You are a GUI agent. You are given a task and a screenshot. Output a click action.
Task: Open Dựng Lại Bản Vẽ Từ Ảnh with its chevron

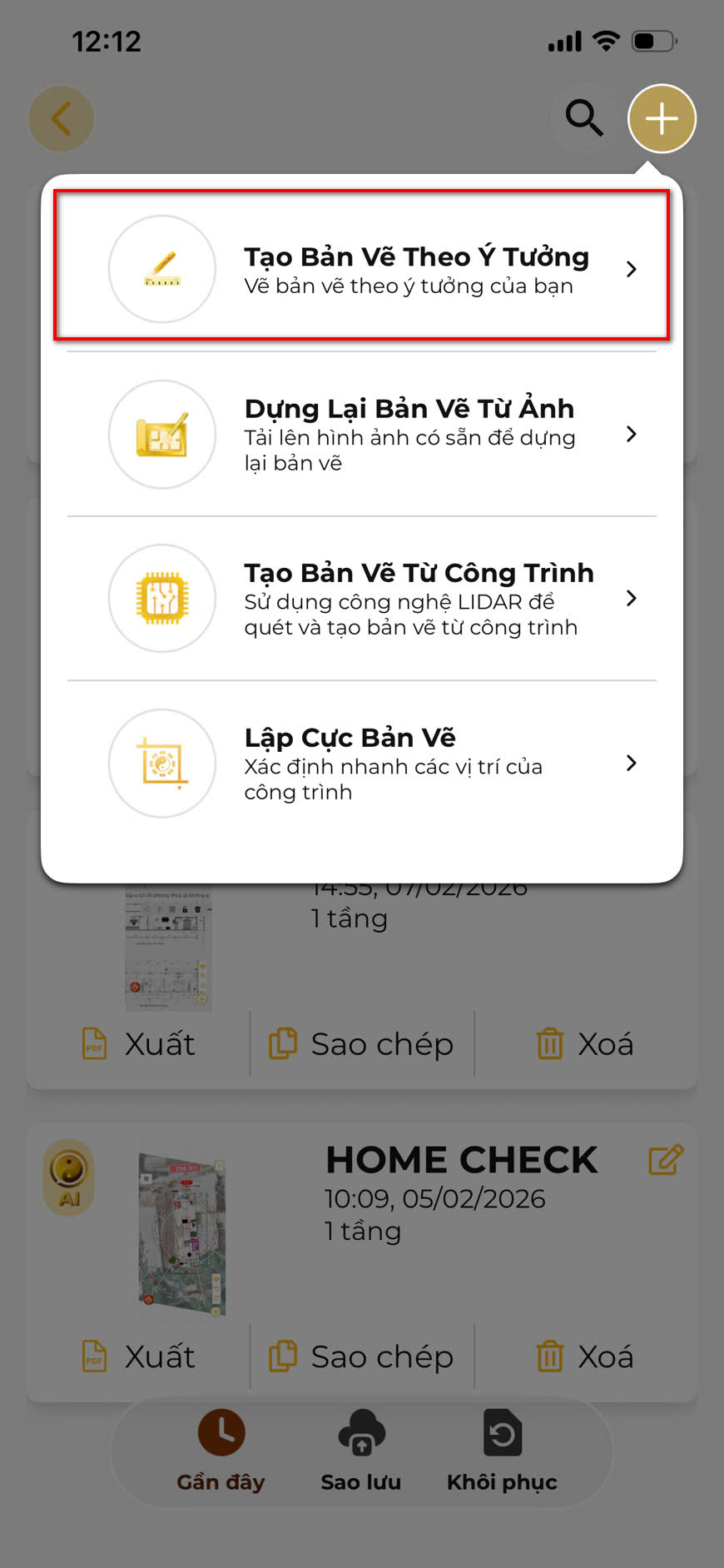tap(632, 434)
